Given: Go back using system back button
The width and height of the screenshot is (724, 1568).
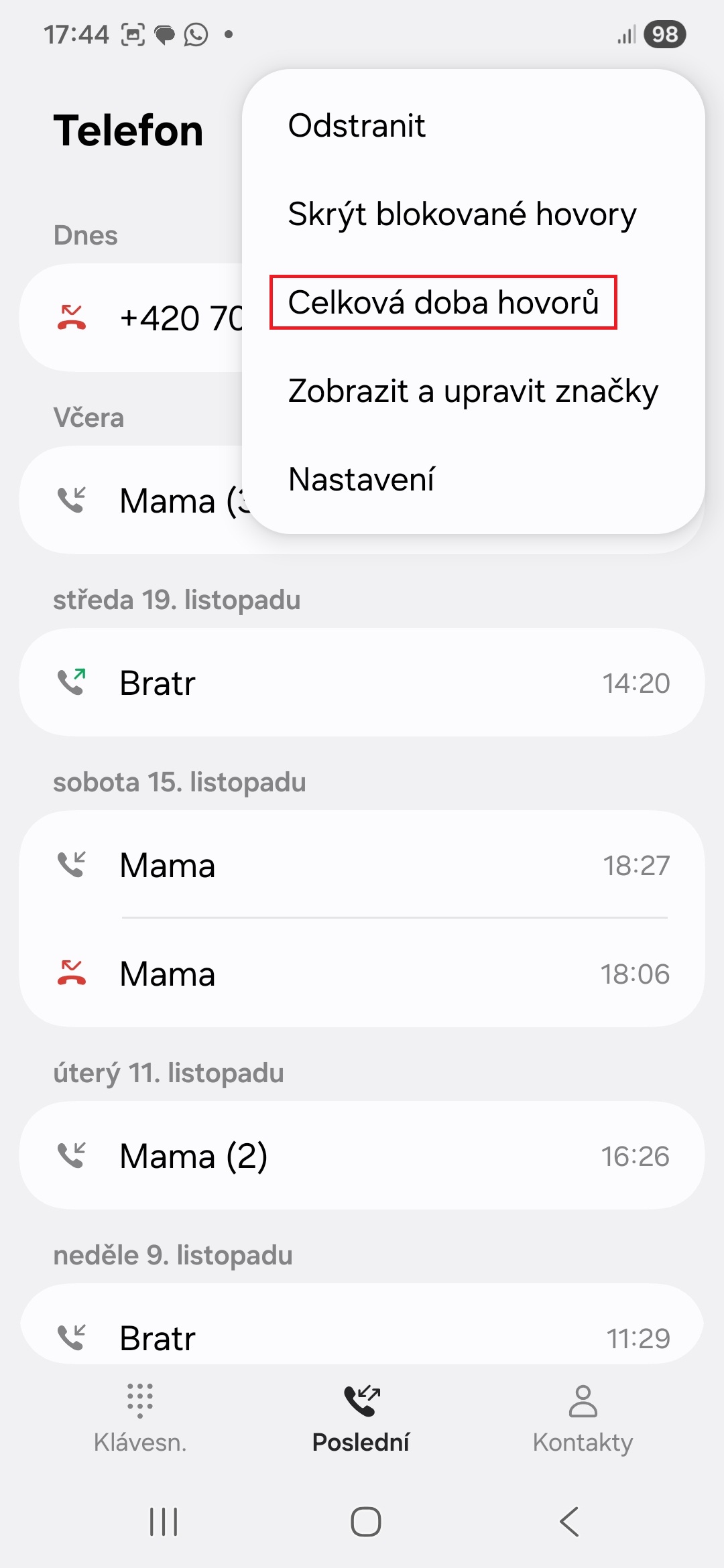Looking at the screenshot, I should (x=569, y=1521).
